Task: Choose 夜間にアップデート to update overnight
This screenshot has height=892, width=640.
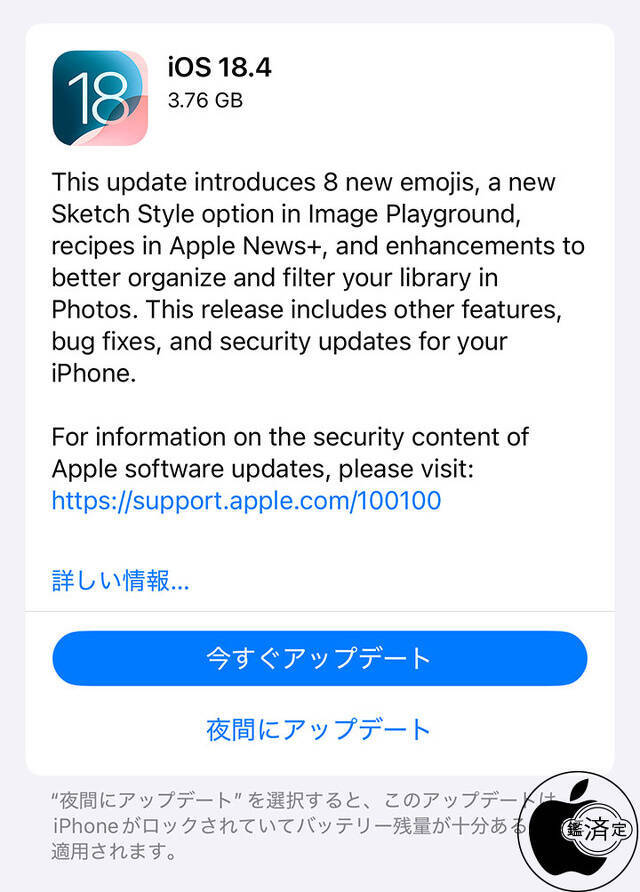Action: coord(319,729)
